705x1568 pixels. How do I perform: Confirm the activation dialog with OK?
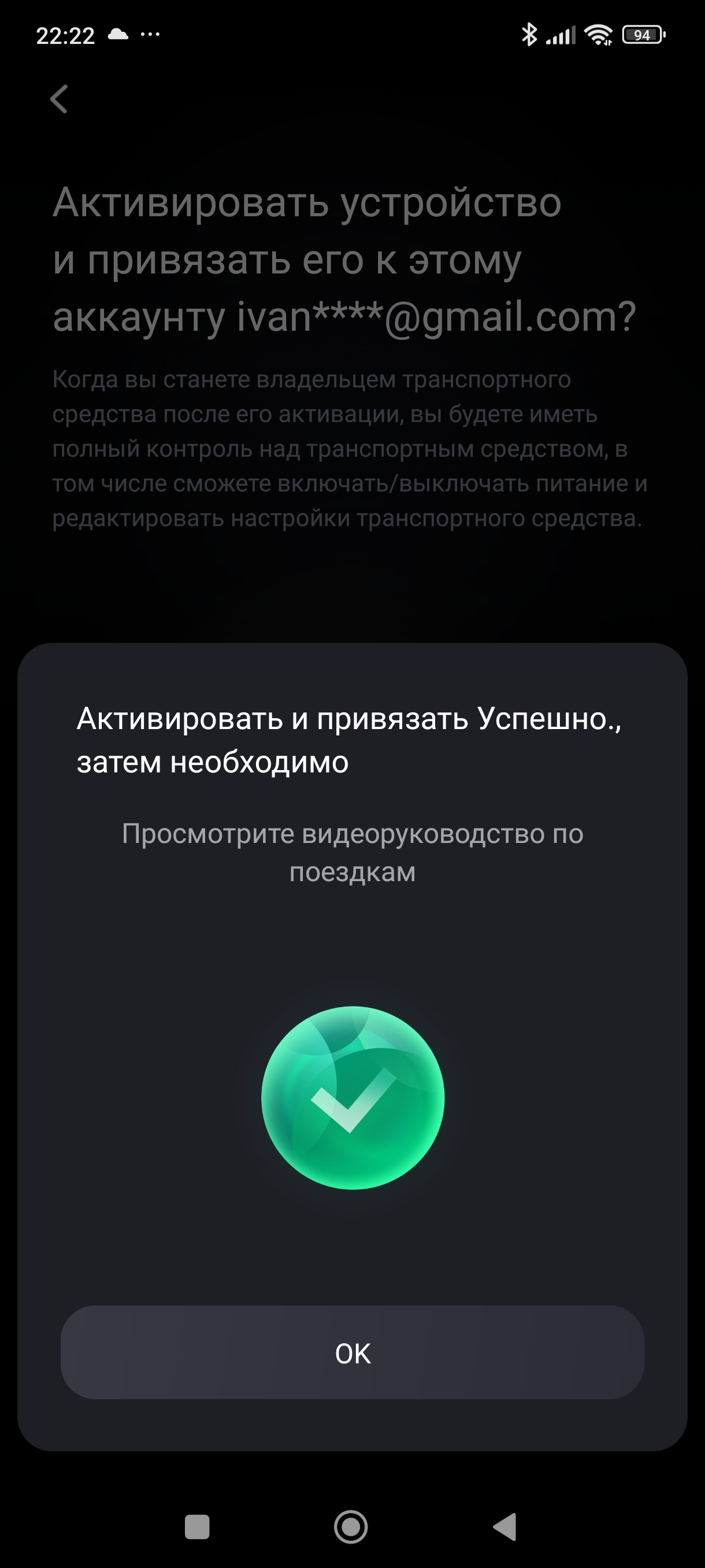click(x=352, y=1352)
